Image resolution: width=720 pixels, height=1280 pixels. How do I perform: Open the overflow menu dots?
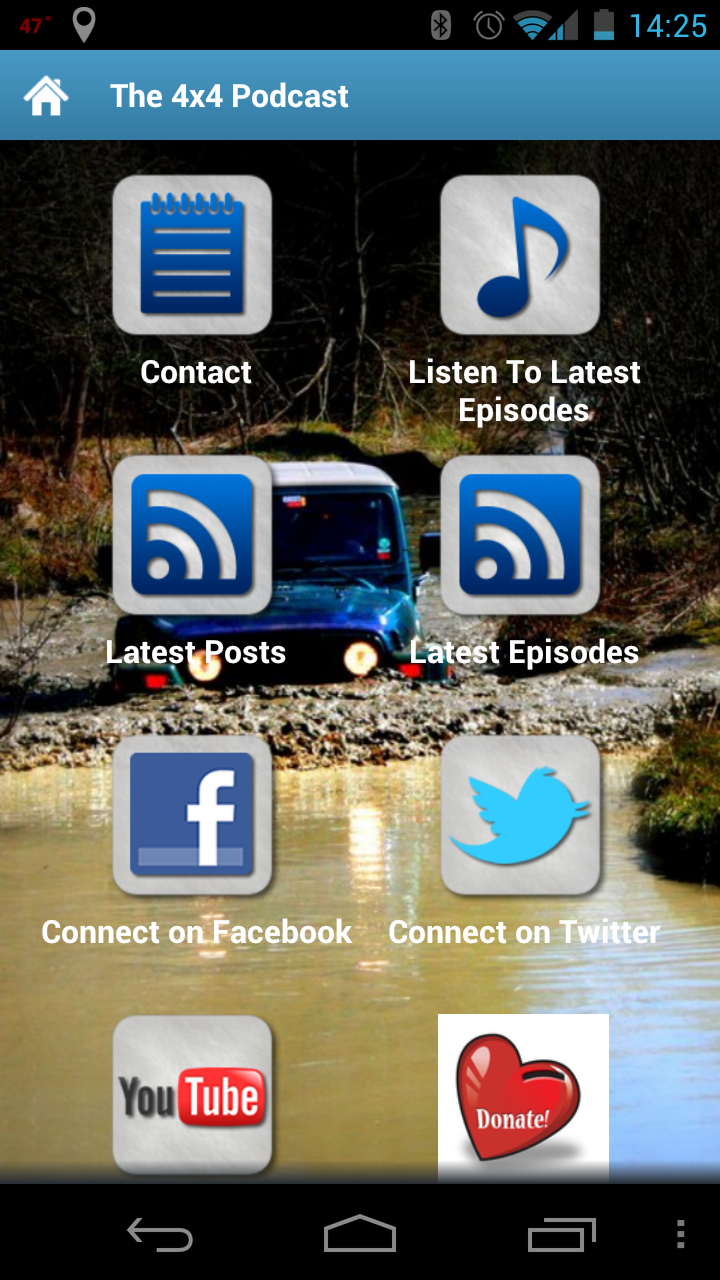click(681, 1234)
